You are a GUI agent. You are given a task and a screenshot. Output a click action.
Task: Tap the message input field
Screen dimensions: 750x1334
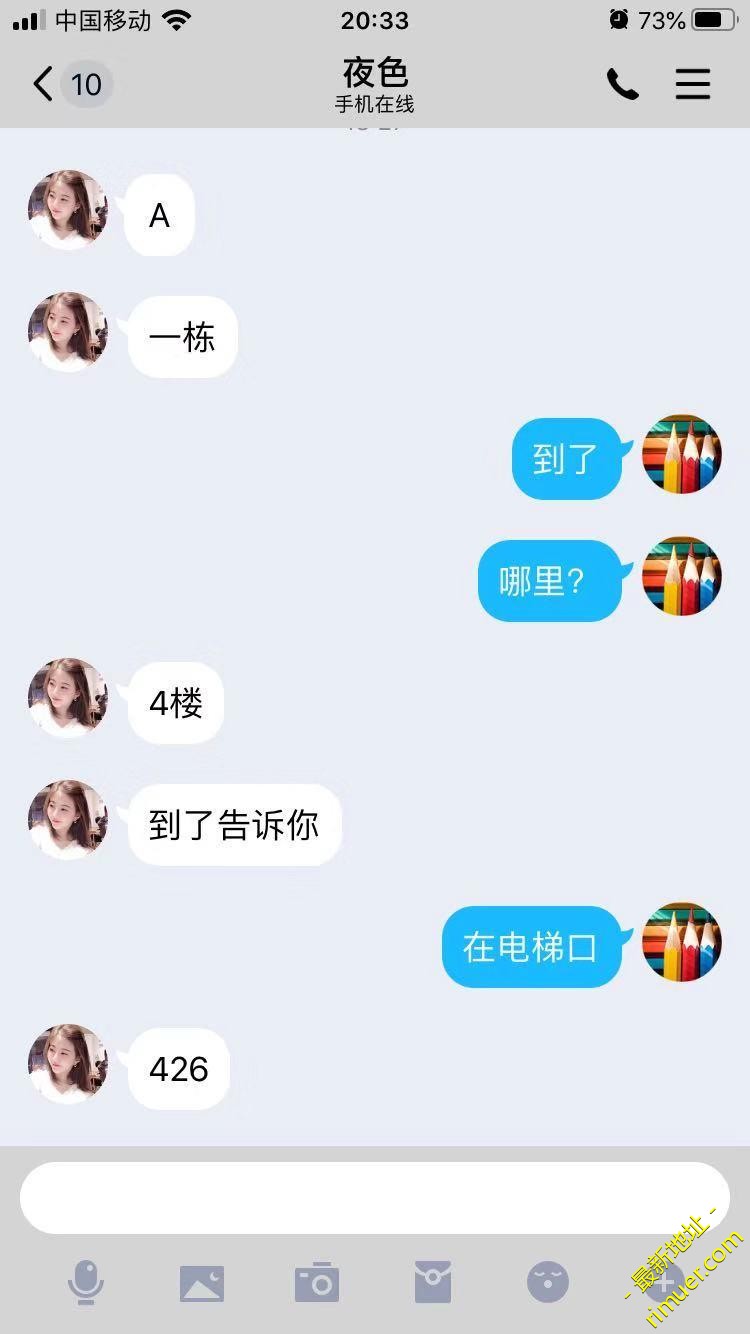[374, 1197]
